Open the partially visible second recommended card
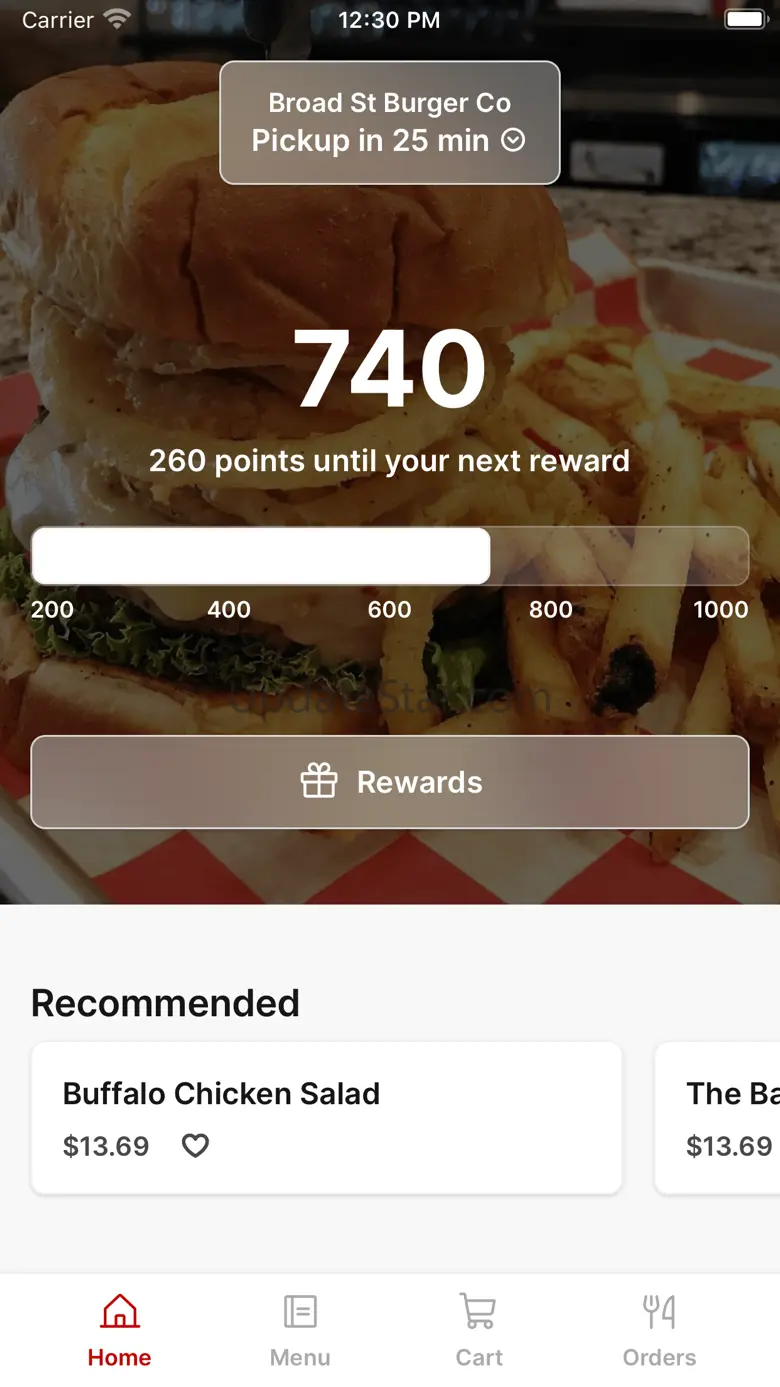780x1387 pixels. coord(718,1118)
